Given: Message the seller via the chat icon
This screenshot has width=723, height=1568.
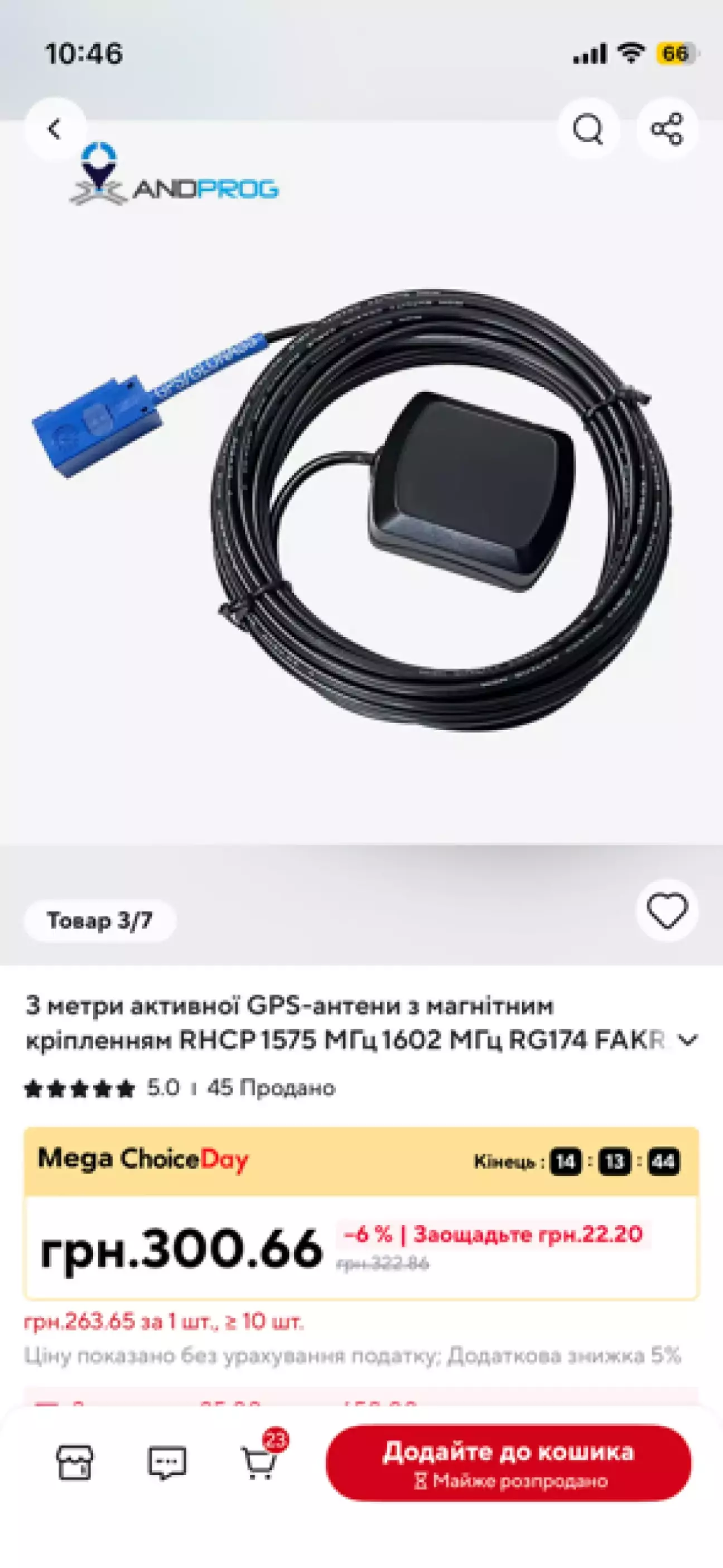Looking at the screenshot, I should (x=167, y=1462).
